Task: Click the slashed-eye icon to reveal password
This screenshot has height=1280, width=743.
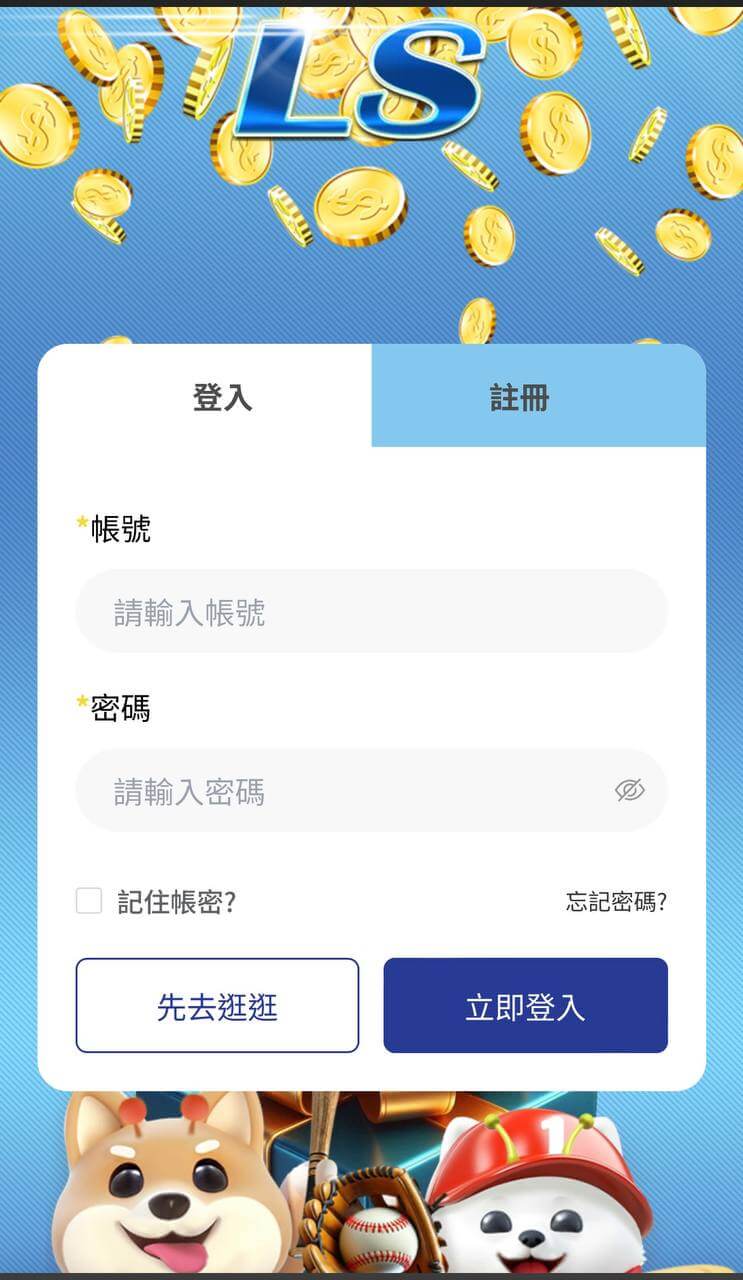Action: [628, 790]
